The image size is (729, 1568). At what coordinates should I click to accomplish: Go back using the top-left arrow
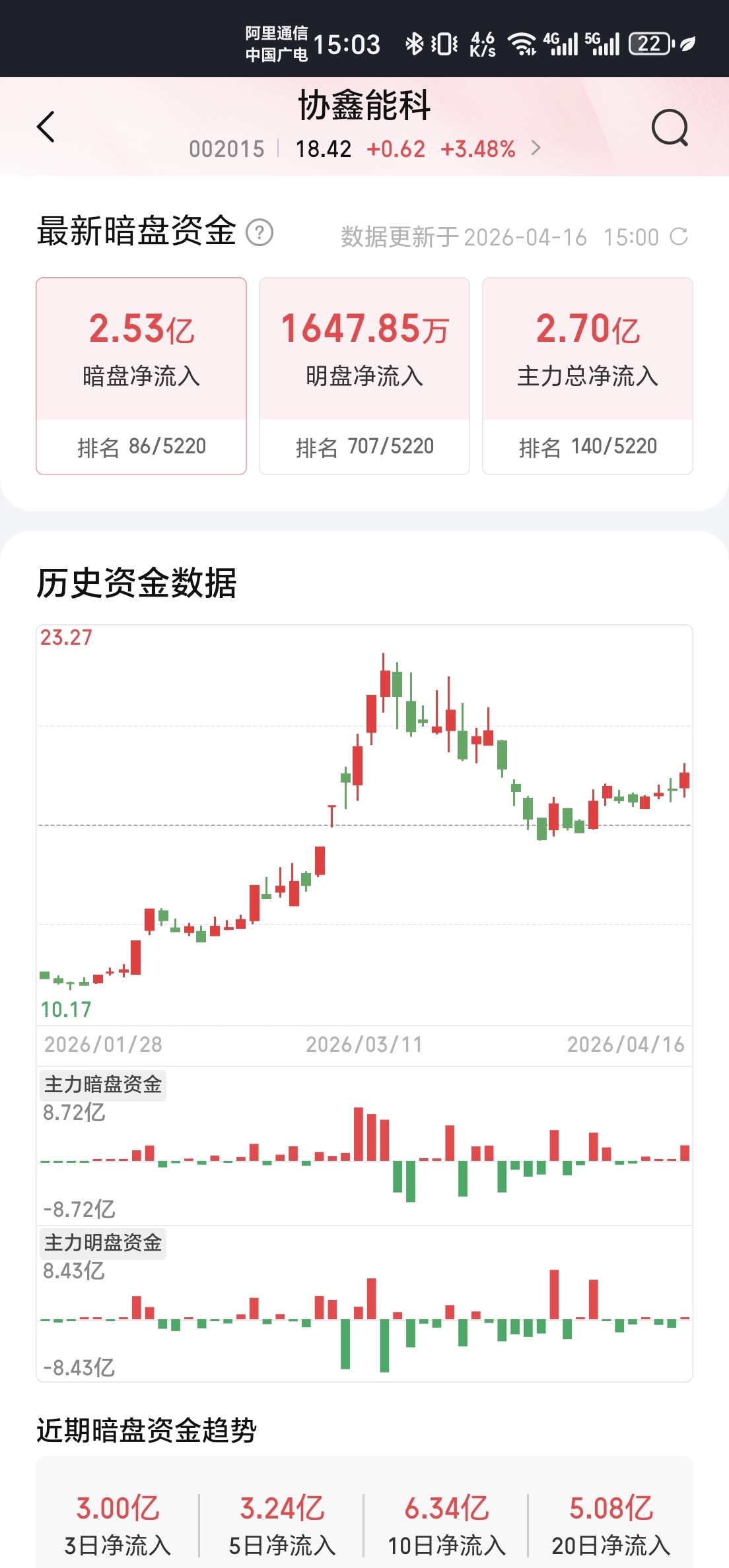pos(46,127)
